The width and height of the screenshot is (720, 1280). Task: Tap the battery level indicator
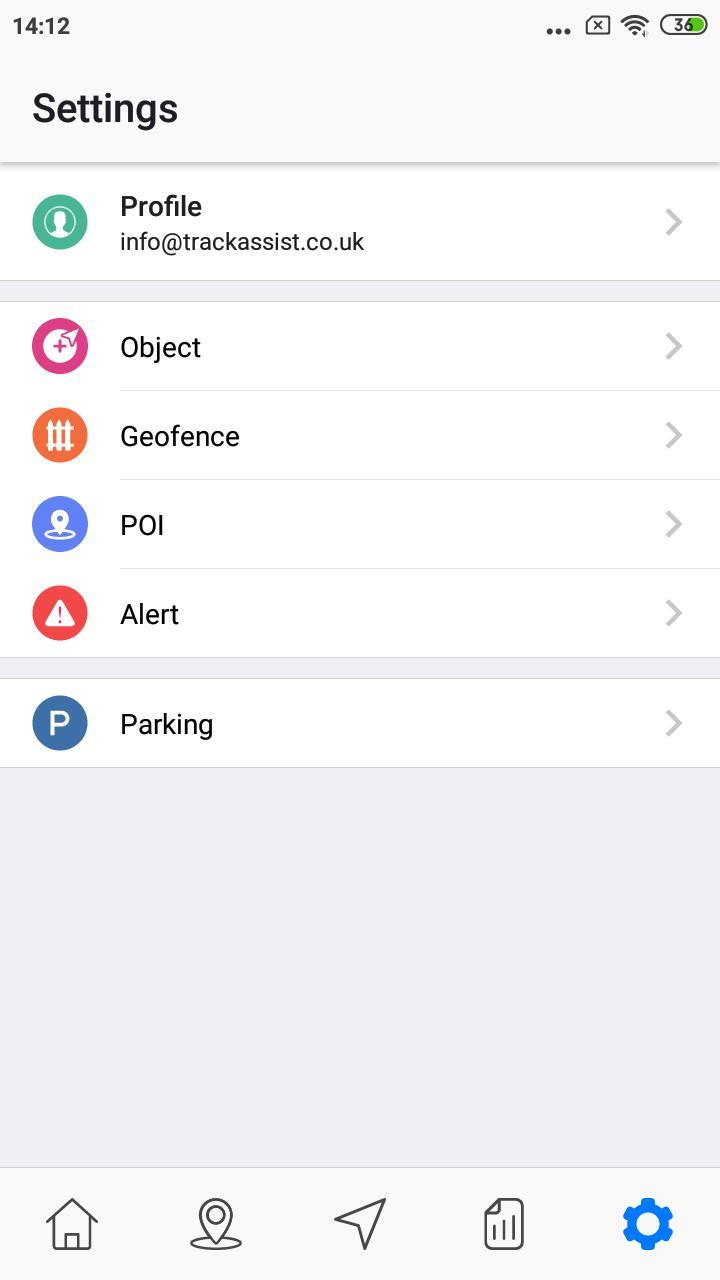click(683, 26)
